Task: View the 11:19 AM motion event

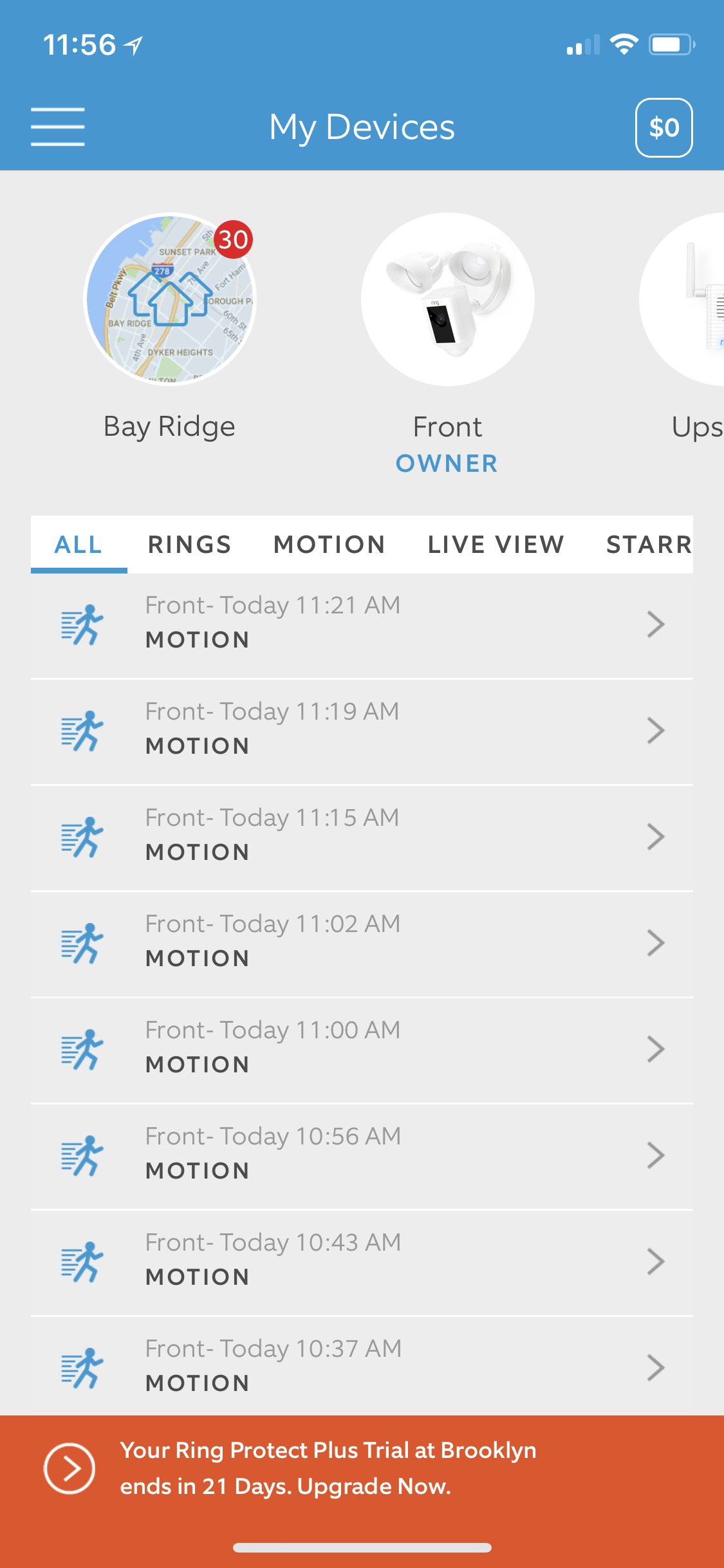Action: [x=362, y=729]
